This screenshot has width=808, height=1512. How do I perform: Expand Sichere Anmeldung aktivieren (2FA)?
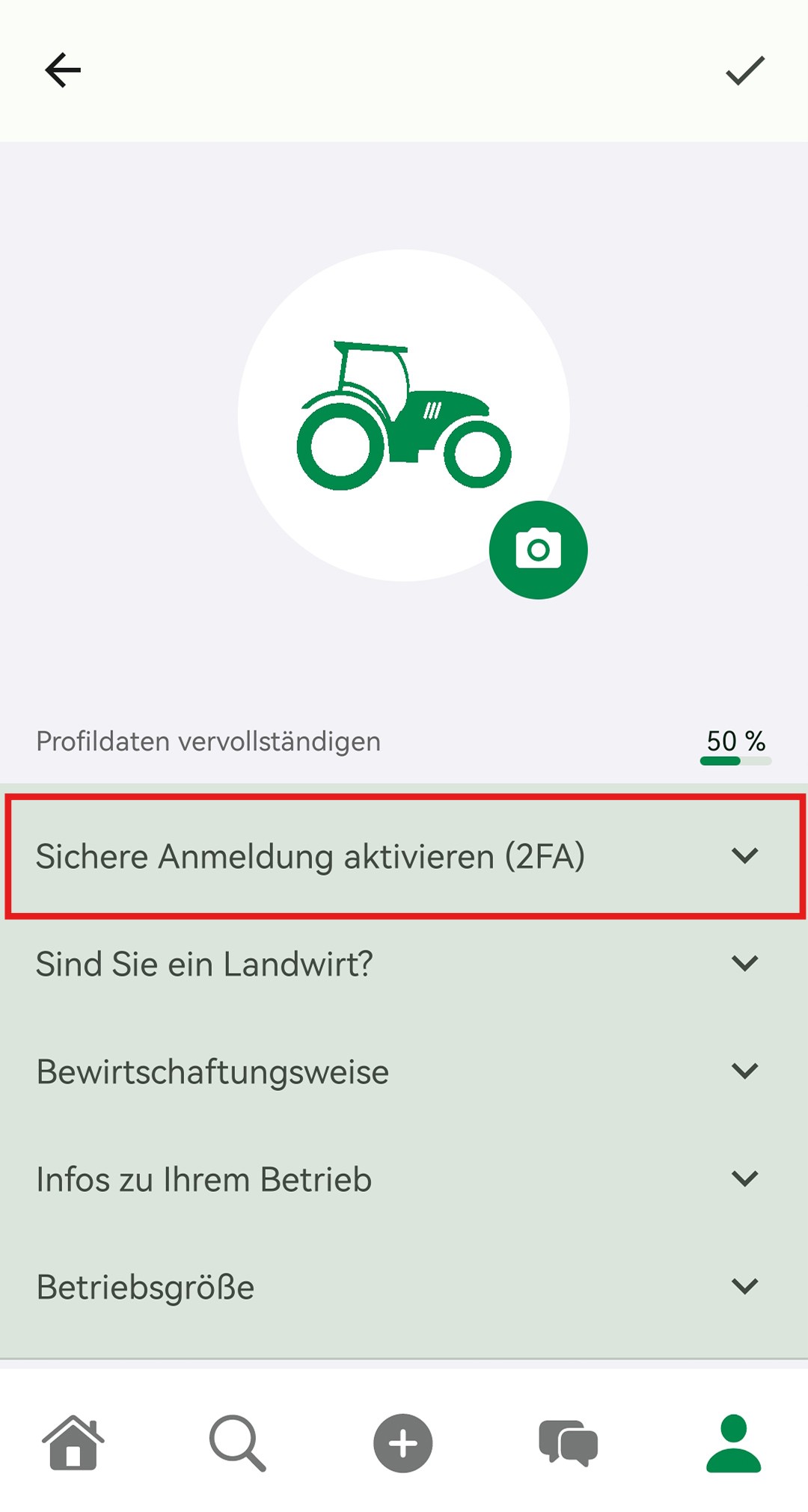(x=404, y=856)
